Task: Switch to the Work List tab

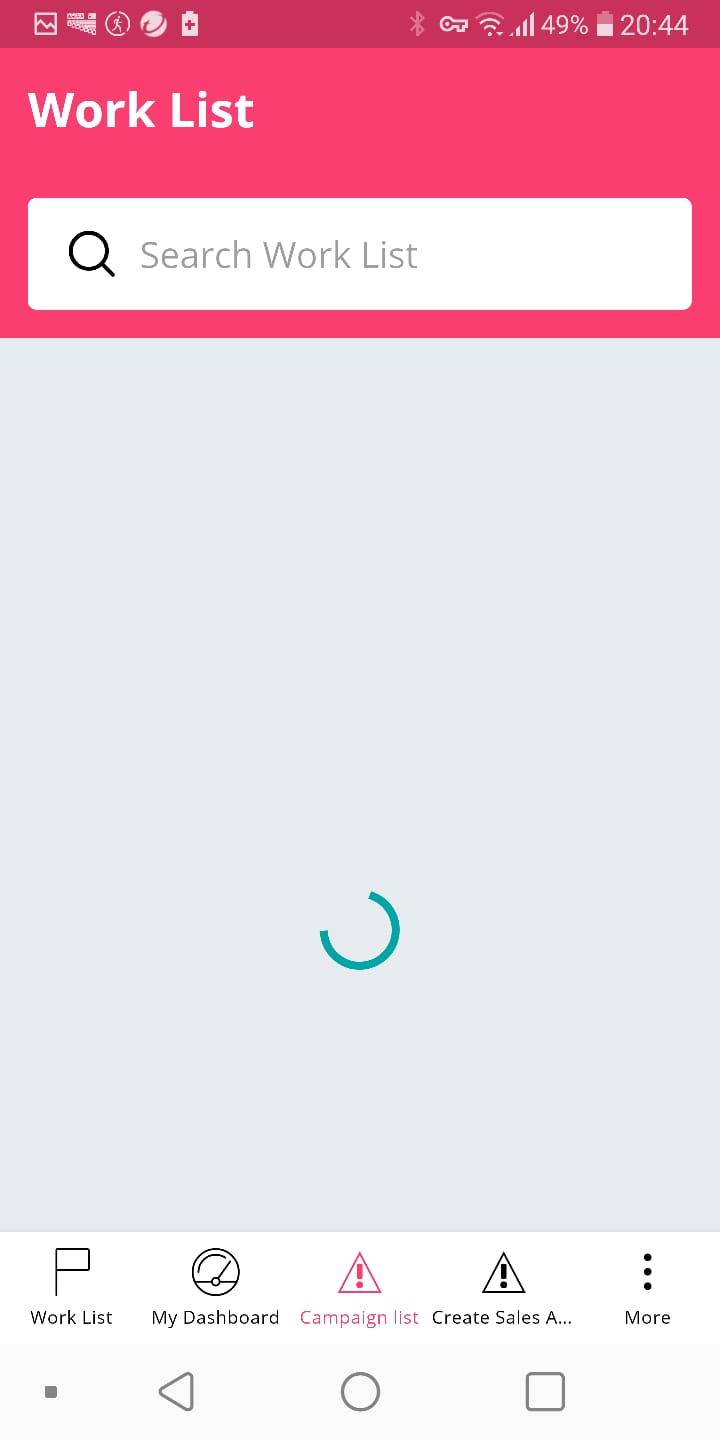Action: pos(72,1288)
